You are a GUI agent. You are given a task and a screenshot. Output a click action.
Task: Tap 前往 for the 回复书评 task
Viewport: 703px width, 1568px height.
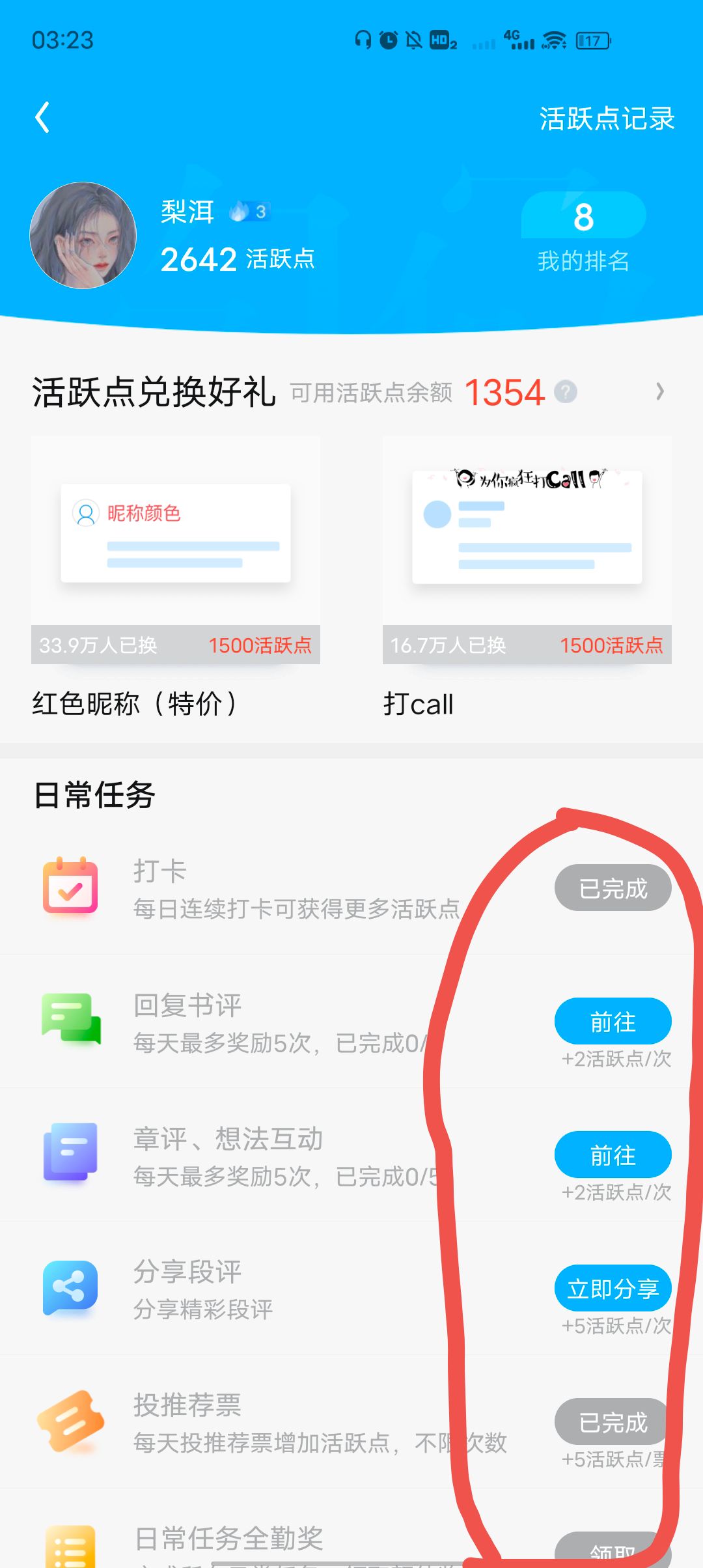(x=613, y=1021)
